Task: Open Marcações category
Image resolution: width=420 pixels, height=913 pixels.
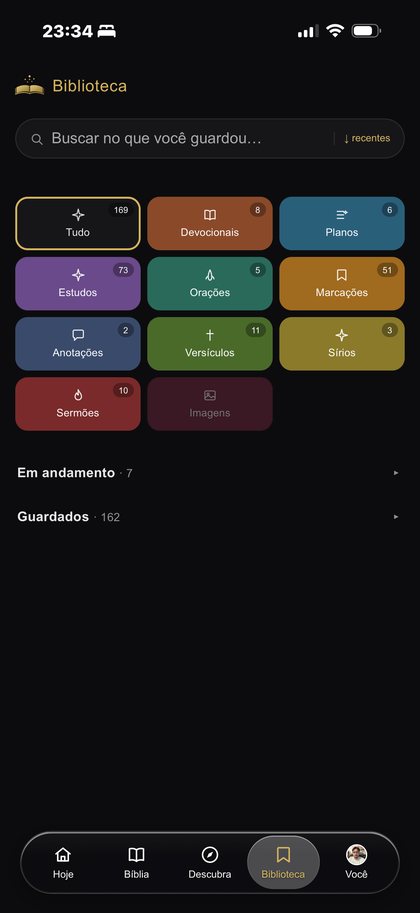Action: pos(342,284)
